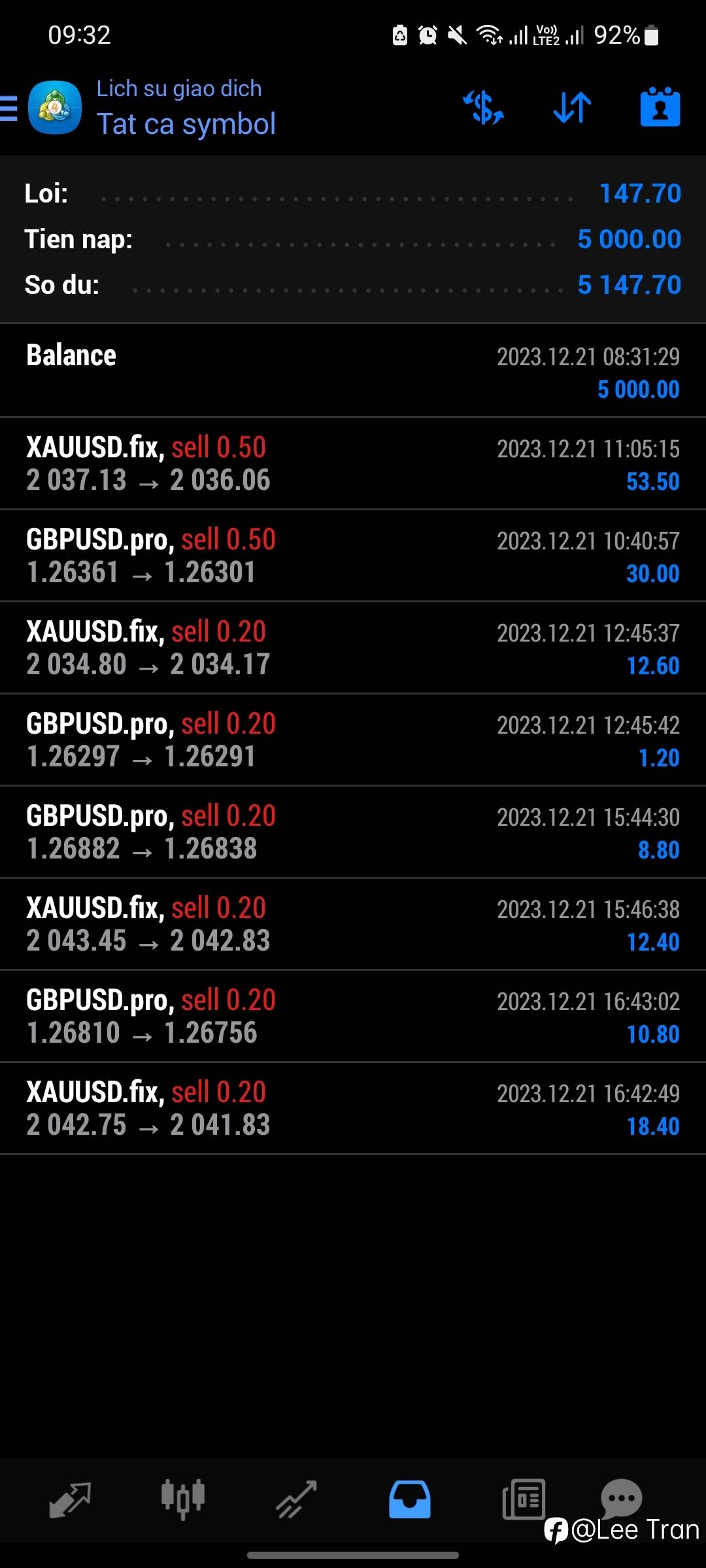Open the symbol filter dollar icon

(x=484, y=108)
